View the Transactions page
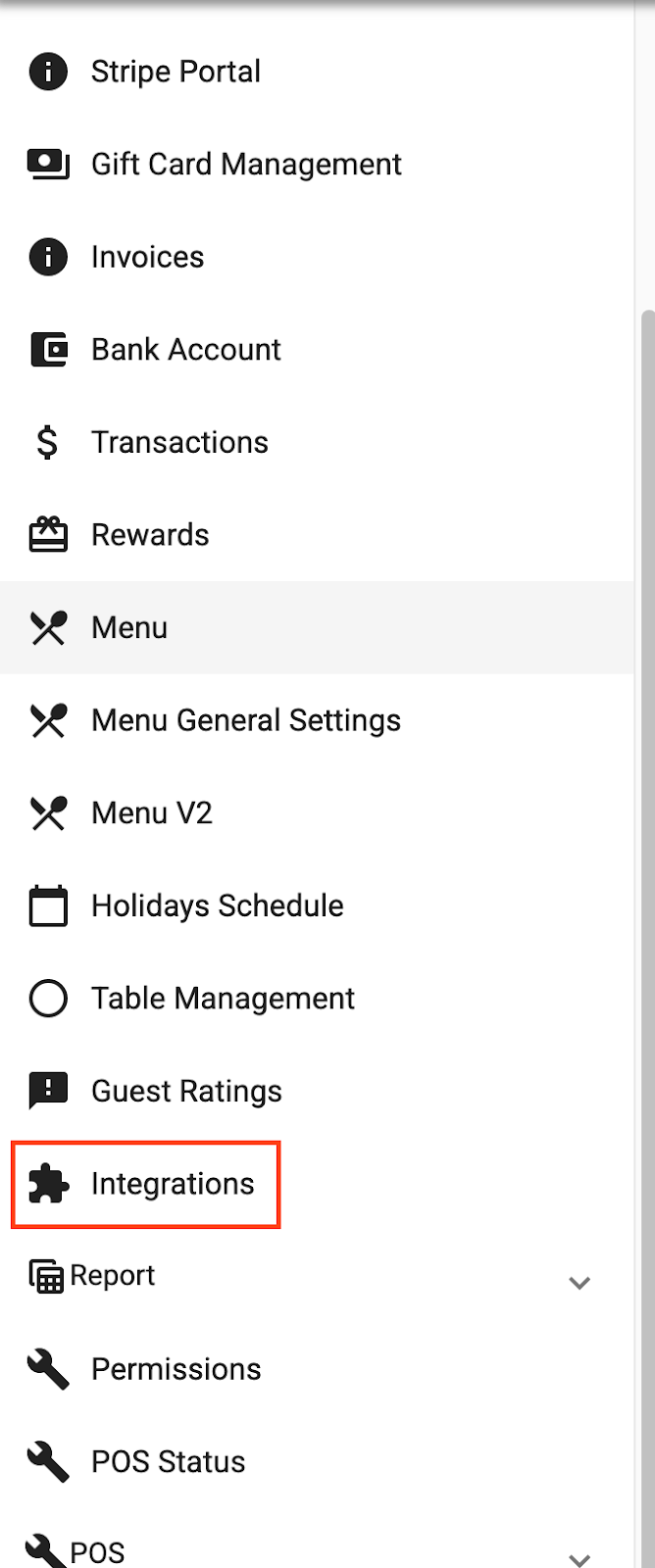The image size is (655, 1568). point(179,442)
